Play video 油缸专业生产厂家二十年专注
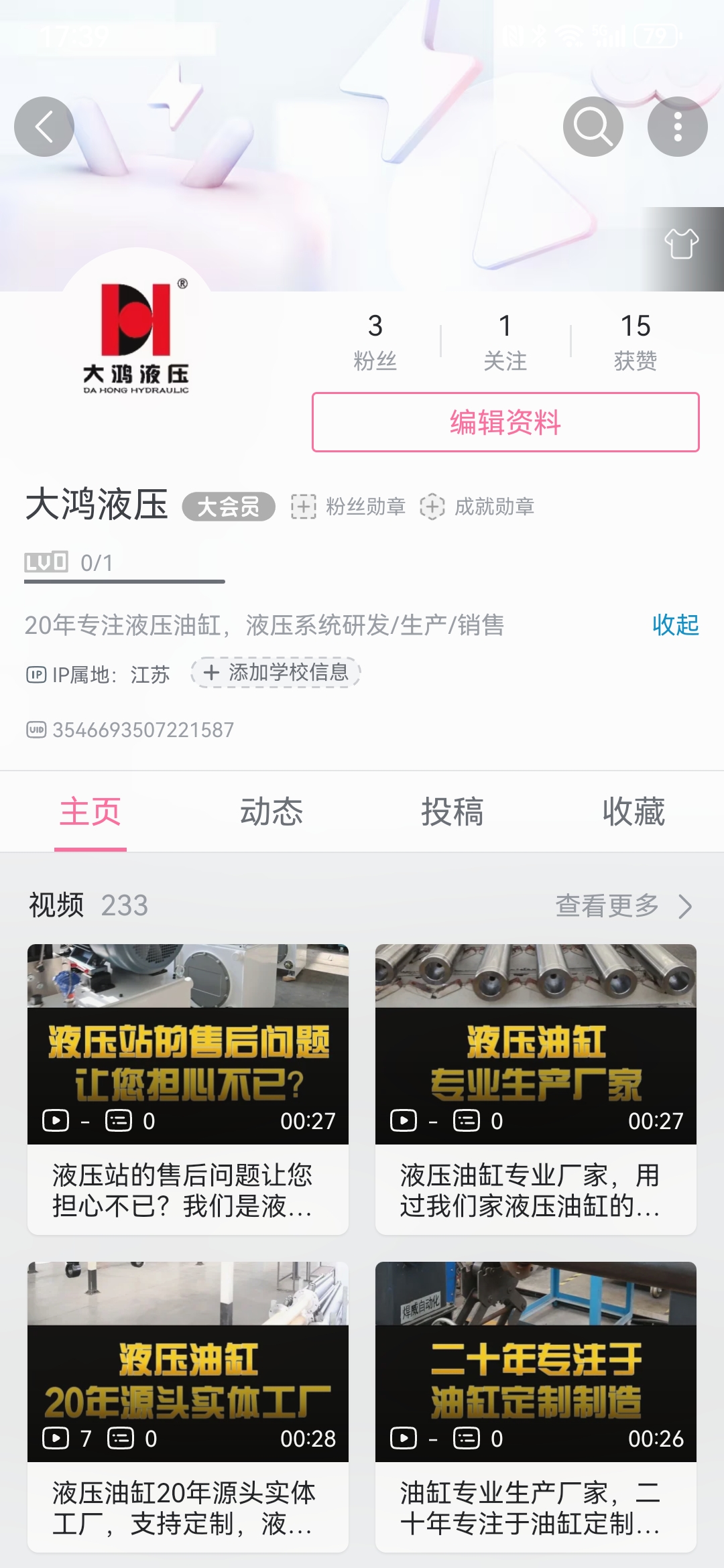This screenshot has height=1568, width=724. pyautogui.click(x=536, y=1406)
